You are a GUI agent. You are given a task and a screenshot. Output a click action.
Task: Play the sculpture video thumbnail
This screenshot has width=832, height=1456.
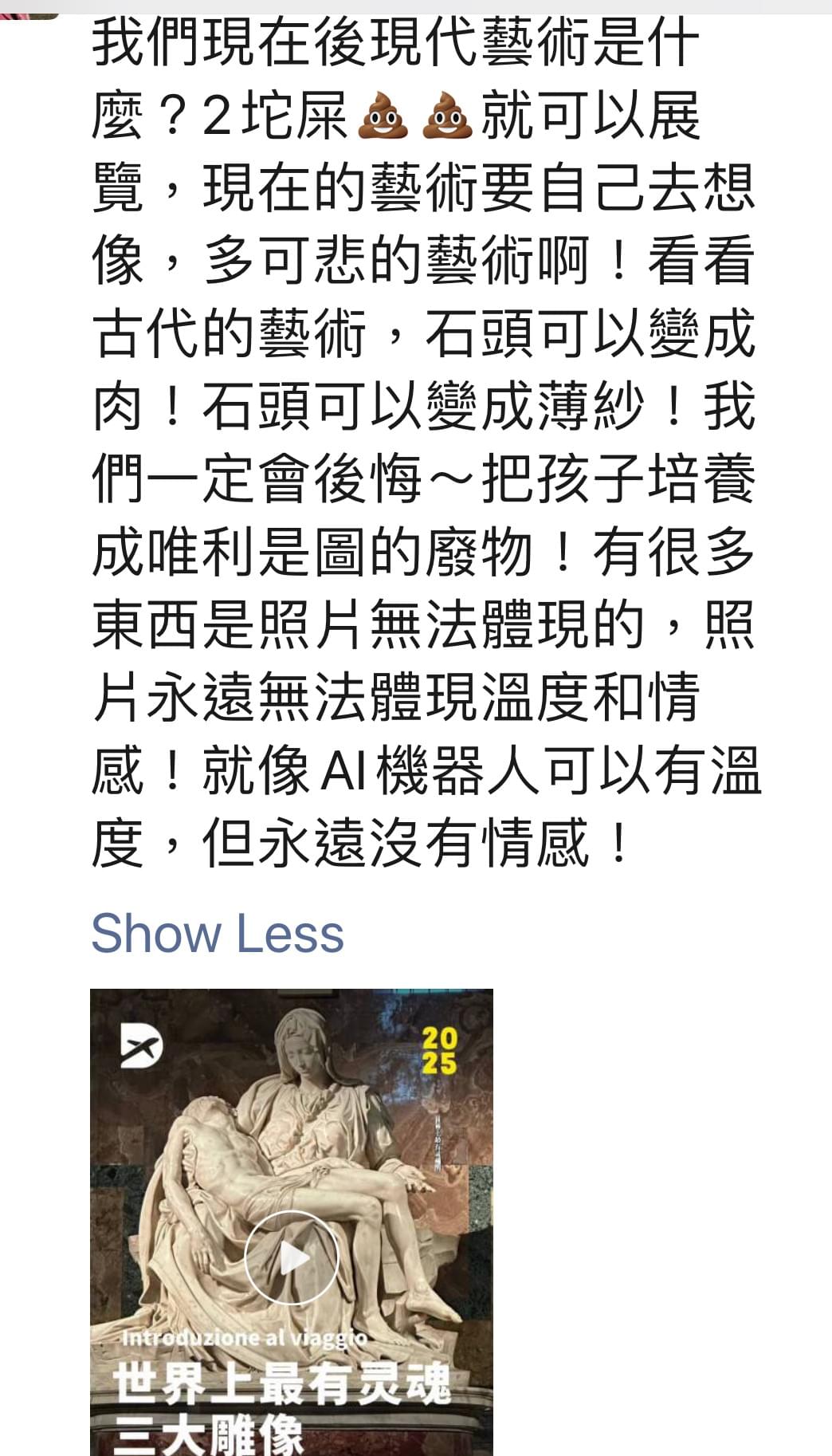292,1258
